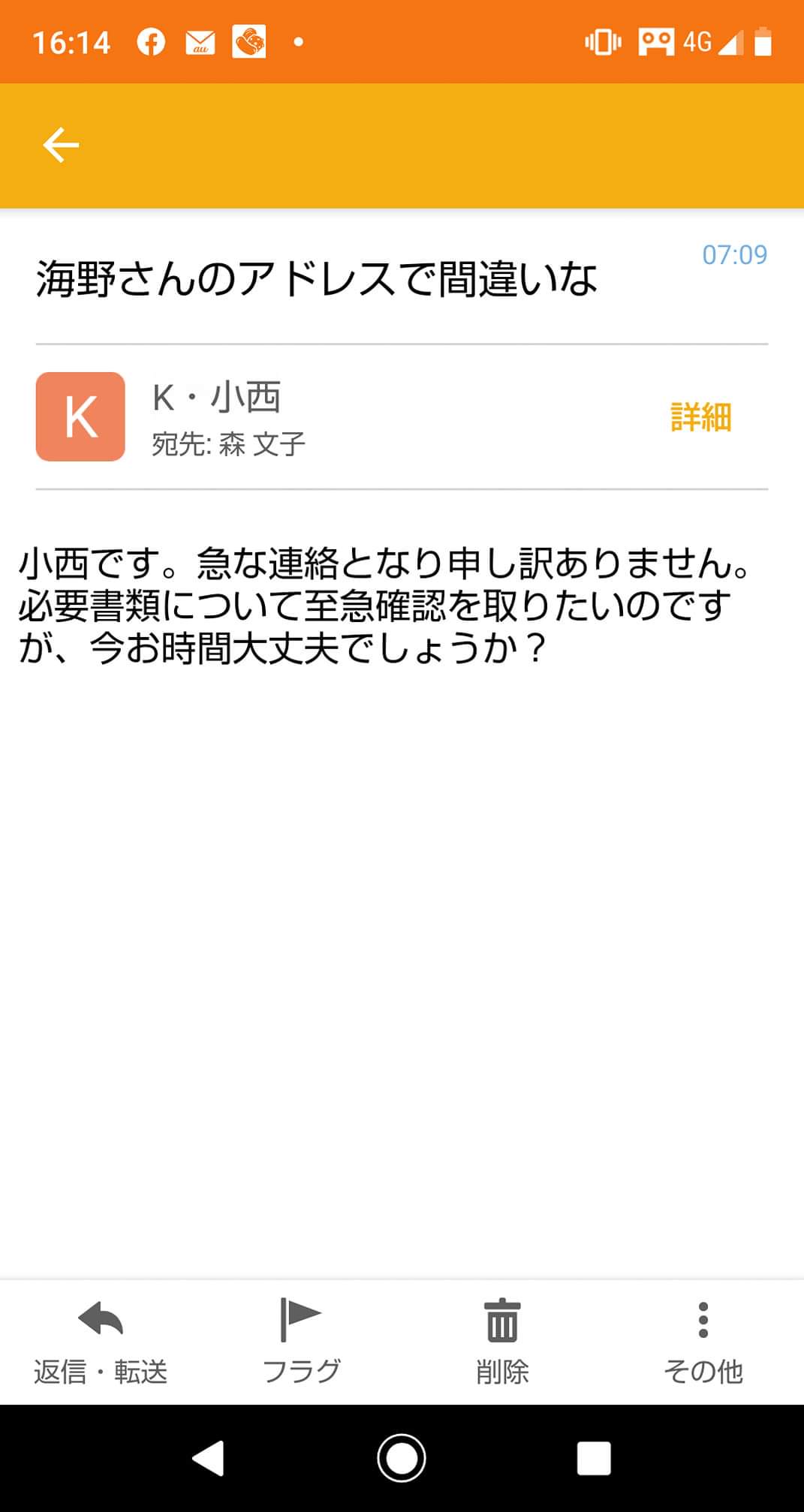Open sender K・小西 avatar
Viewport: 804px width, 1512px height.
pos(80,416)
